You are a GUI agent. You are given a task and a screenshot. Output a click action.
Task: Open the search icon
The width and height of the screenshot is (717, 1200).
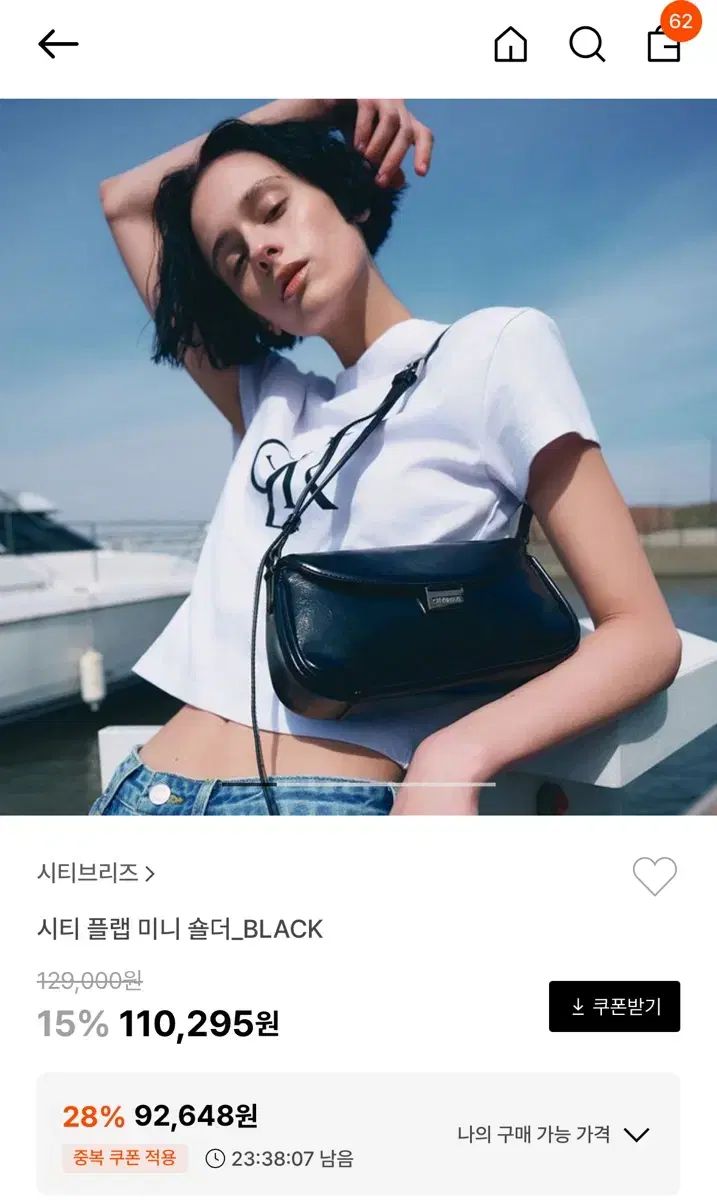587,44
